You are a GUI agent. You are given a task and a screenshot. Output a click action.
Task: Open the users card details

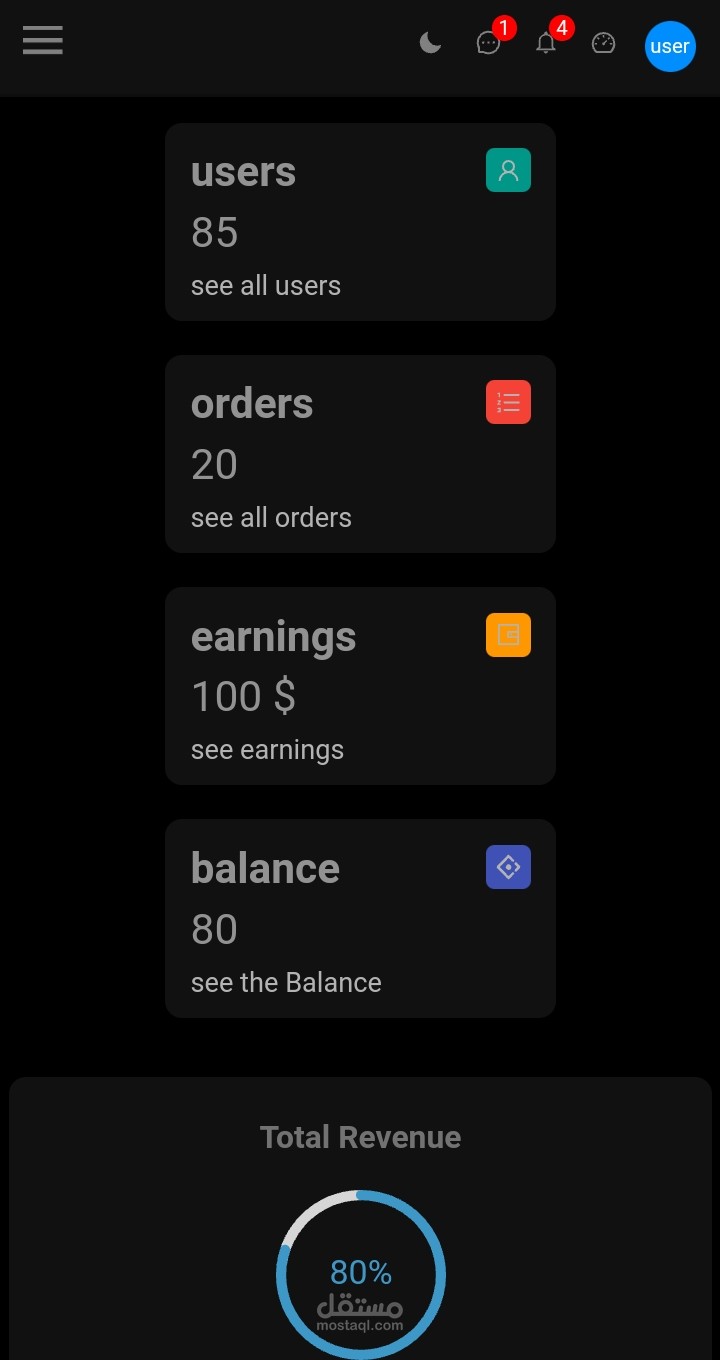coord(360,221)
